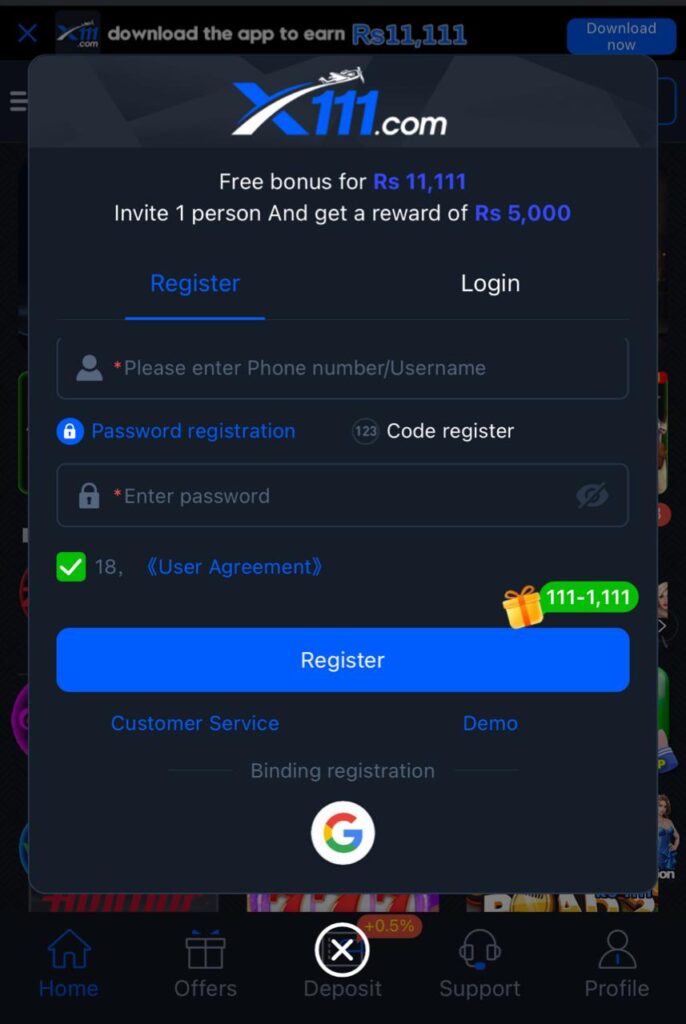Switch to the Login tab
Screen dimensions: 686x1024
coord(490,284)
